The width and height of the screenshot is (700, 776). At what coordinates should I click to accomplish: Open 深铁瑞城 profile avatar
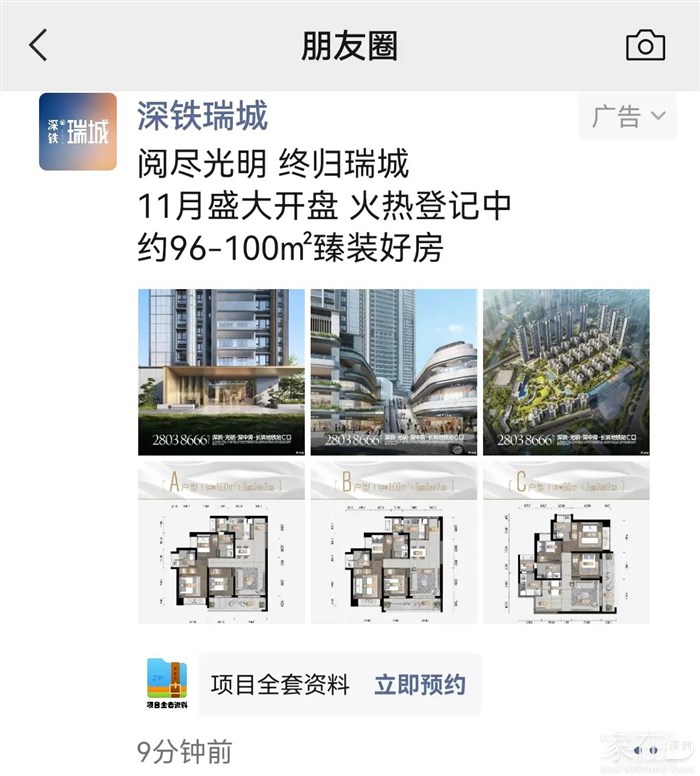click(x=78, y=132)
